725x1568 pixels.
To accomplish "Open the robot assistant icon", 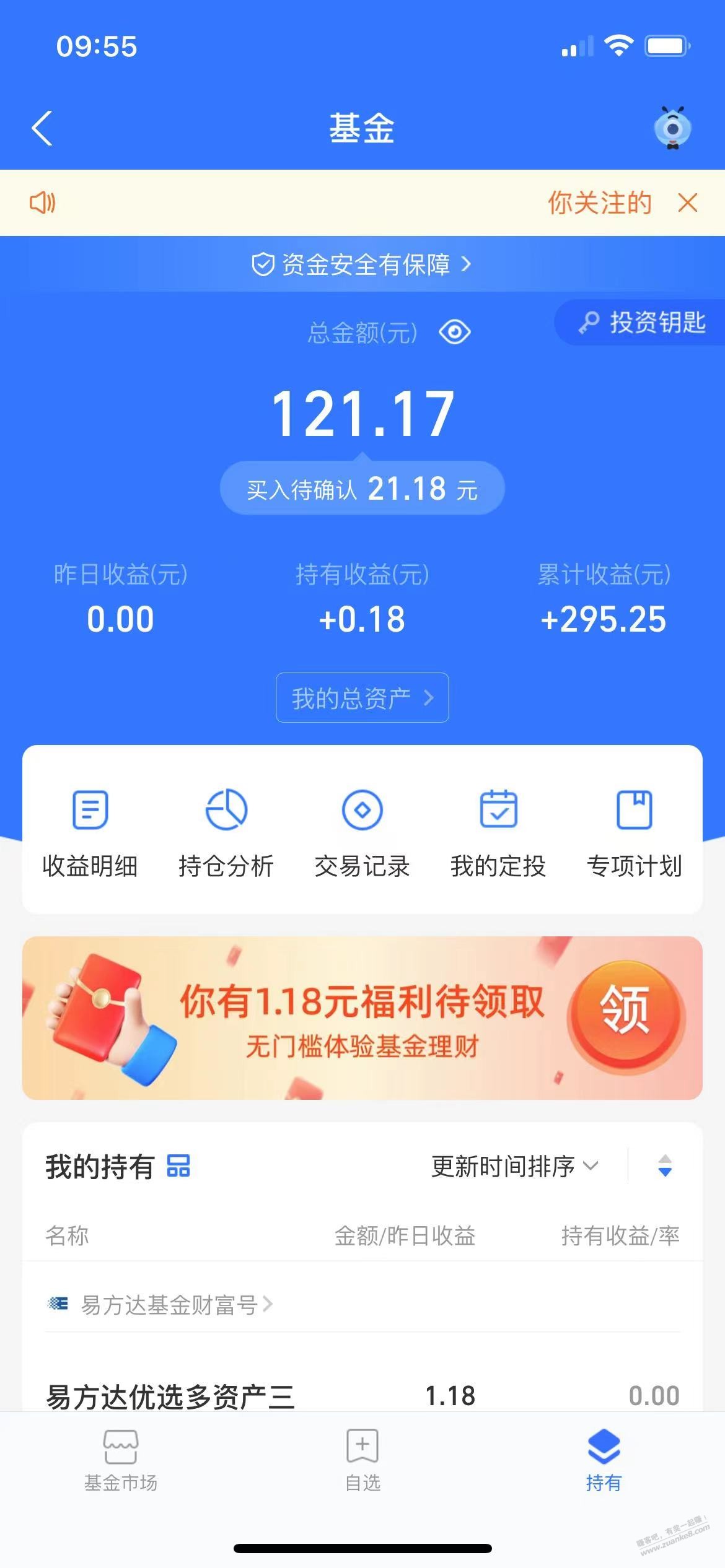I will pyautogui.click(x=672, y=128).
